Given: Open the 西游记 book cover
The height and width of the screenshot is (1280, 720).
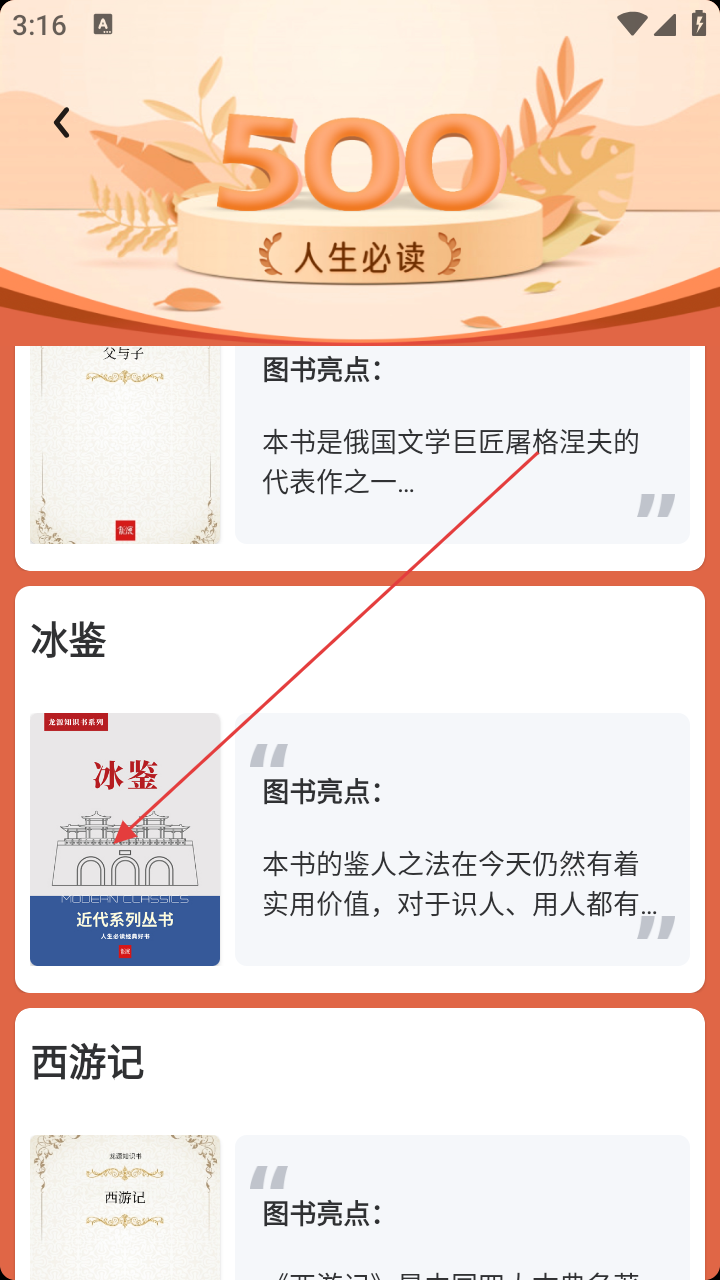Looking at the screenshot, I should [125, 1207].
